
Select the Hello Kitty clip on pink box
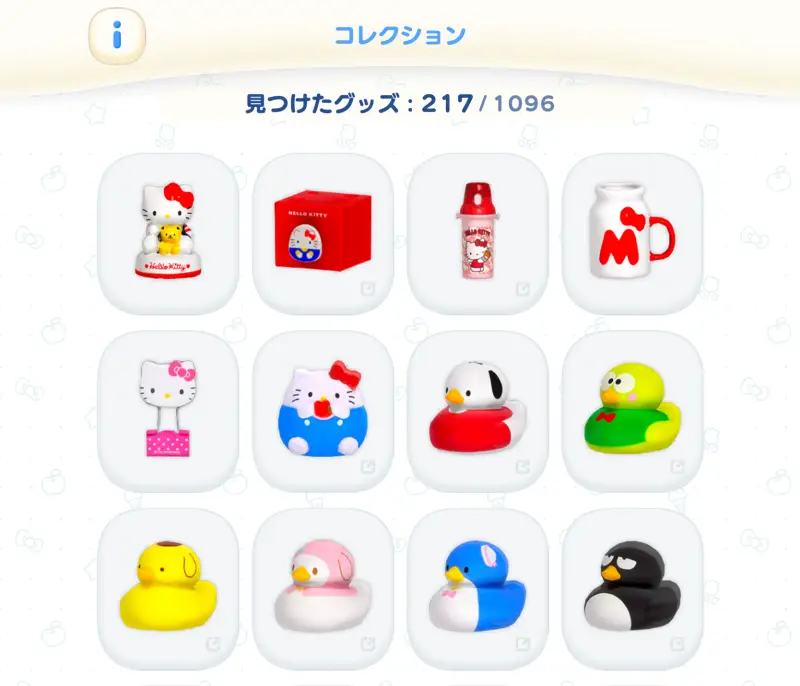167,411
